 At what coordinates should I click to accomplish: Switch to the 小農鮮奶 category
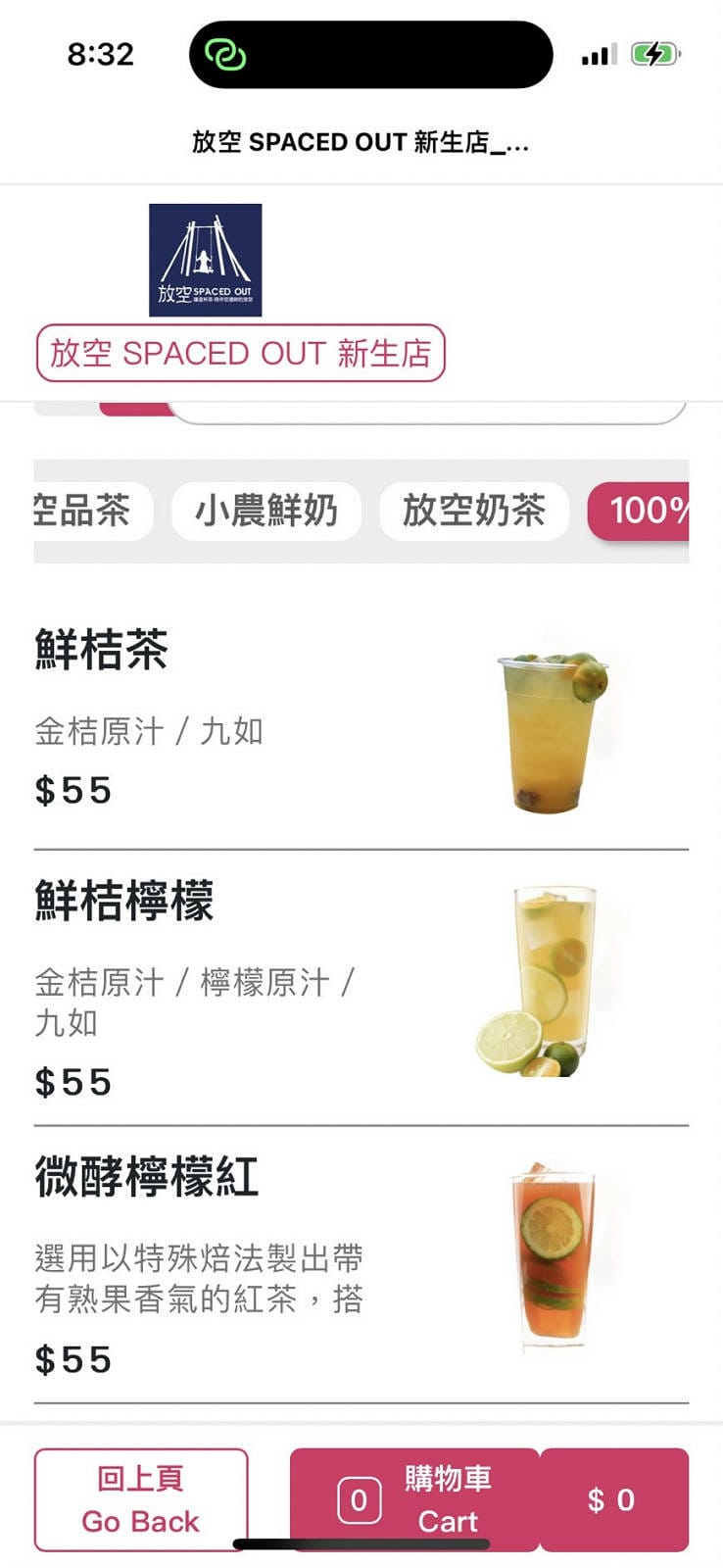tap(265, 511)
